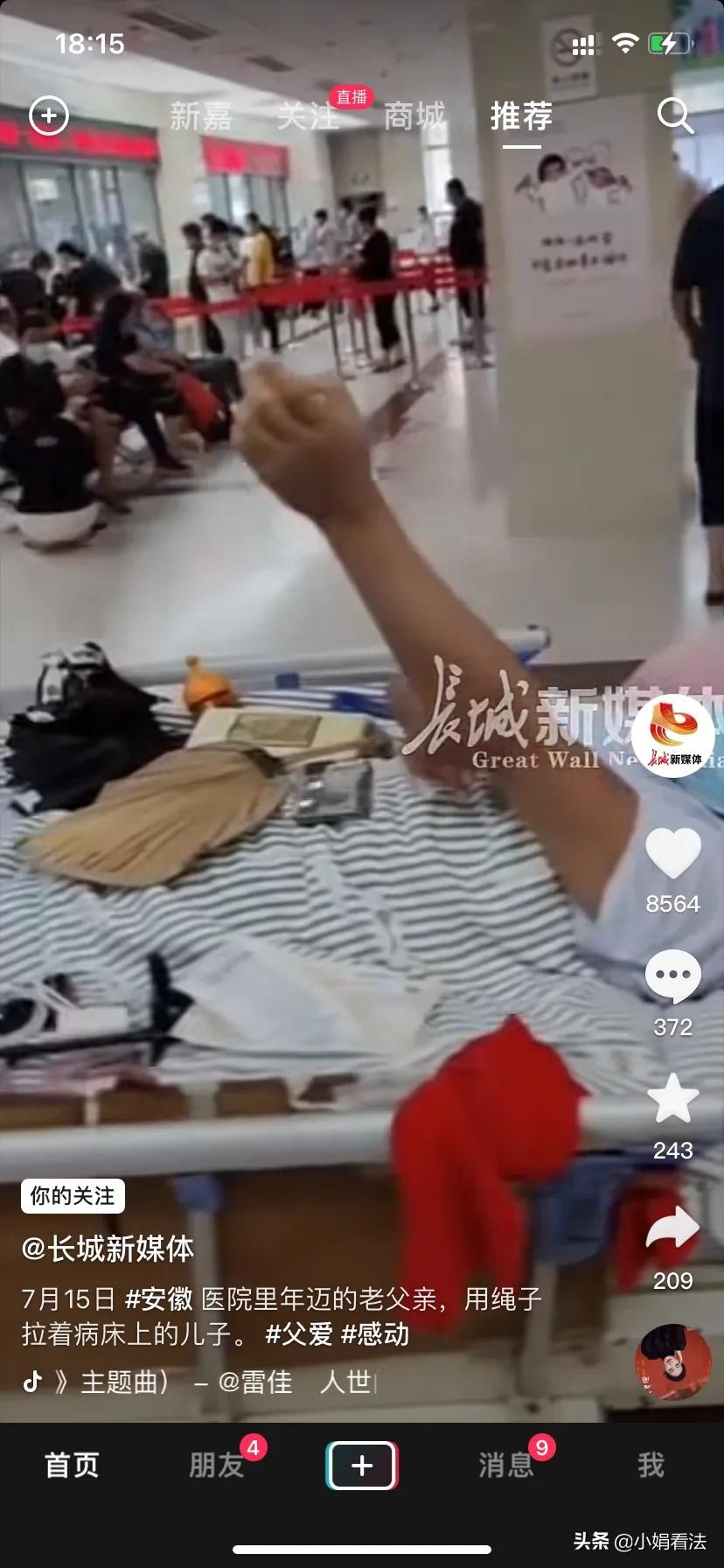The image size is (724, 1568).
Task: Open the #感动 hashtag
Action: (375, 1333)
